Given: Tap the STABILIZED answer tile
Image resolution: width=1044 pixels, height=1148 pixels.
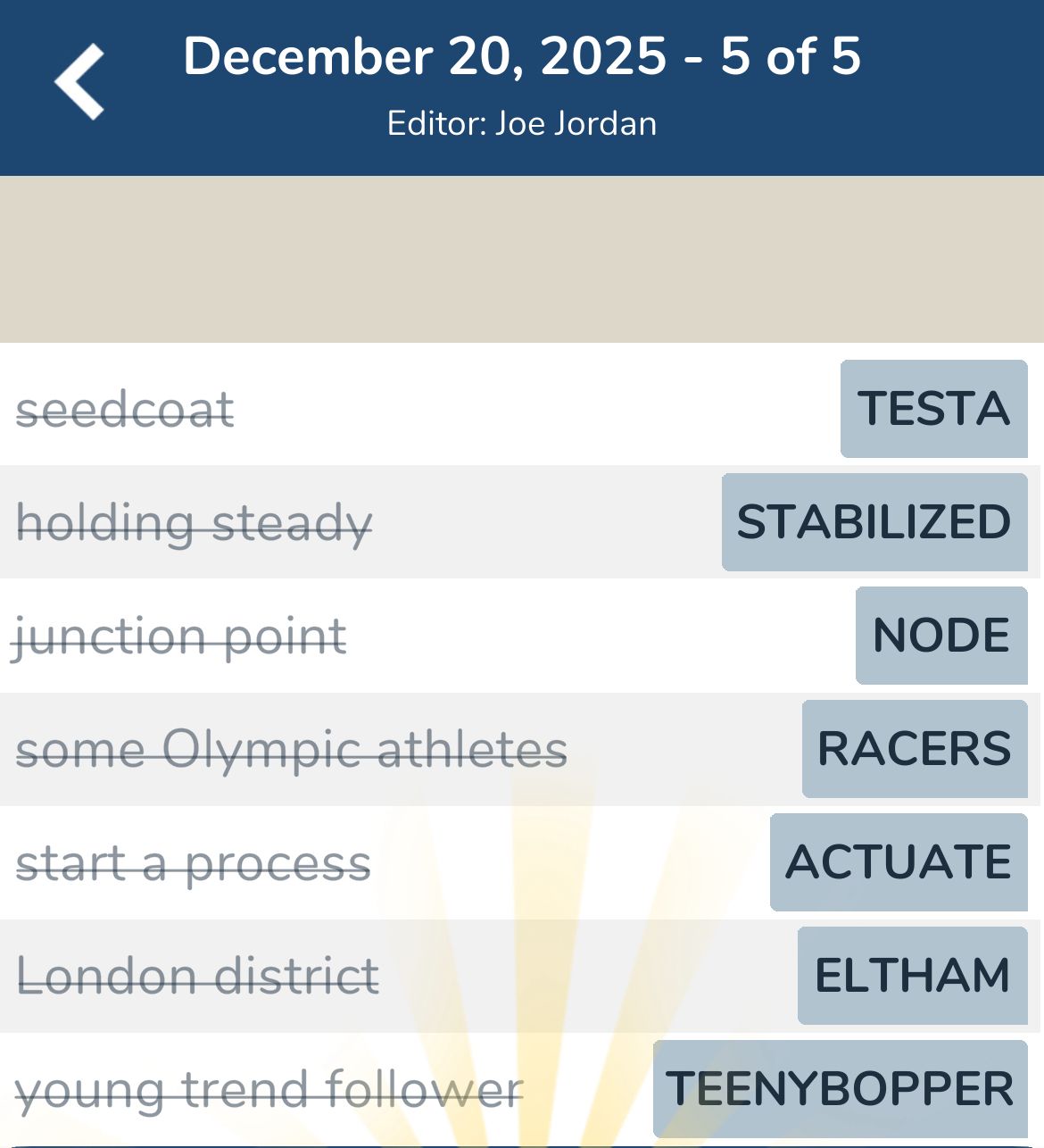Looking at the screenshot, I should 874,522.
